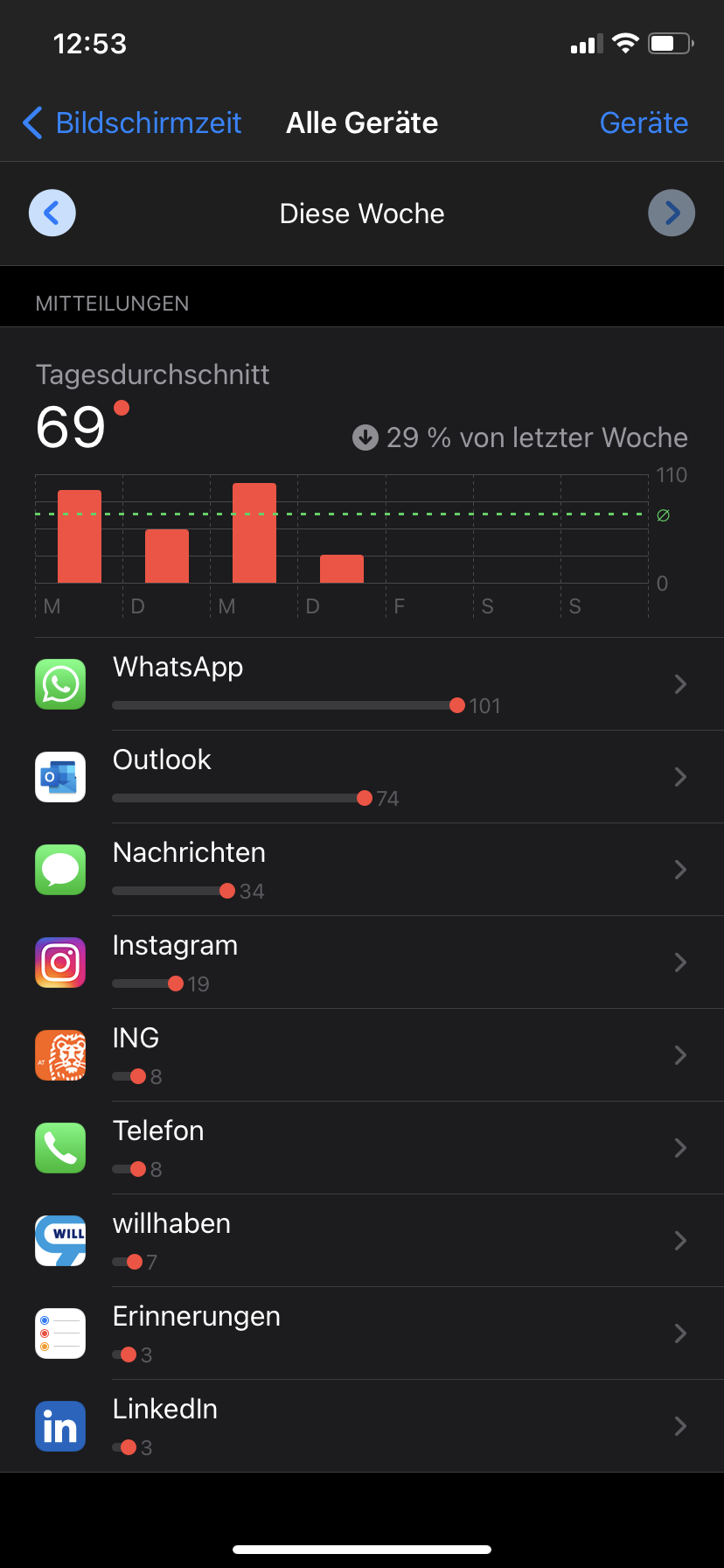Go back to Bildschirmzeit

(133, 122)
